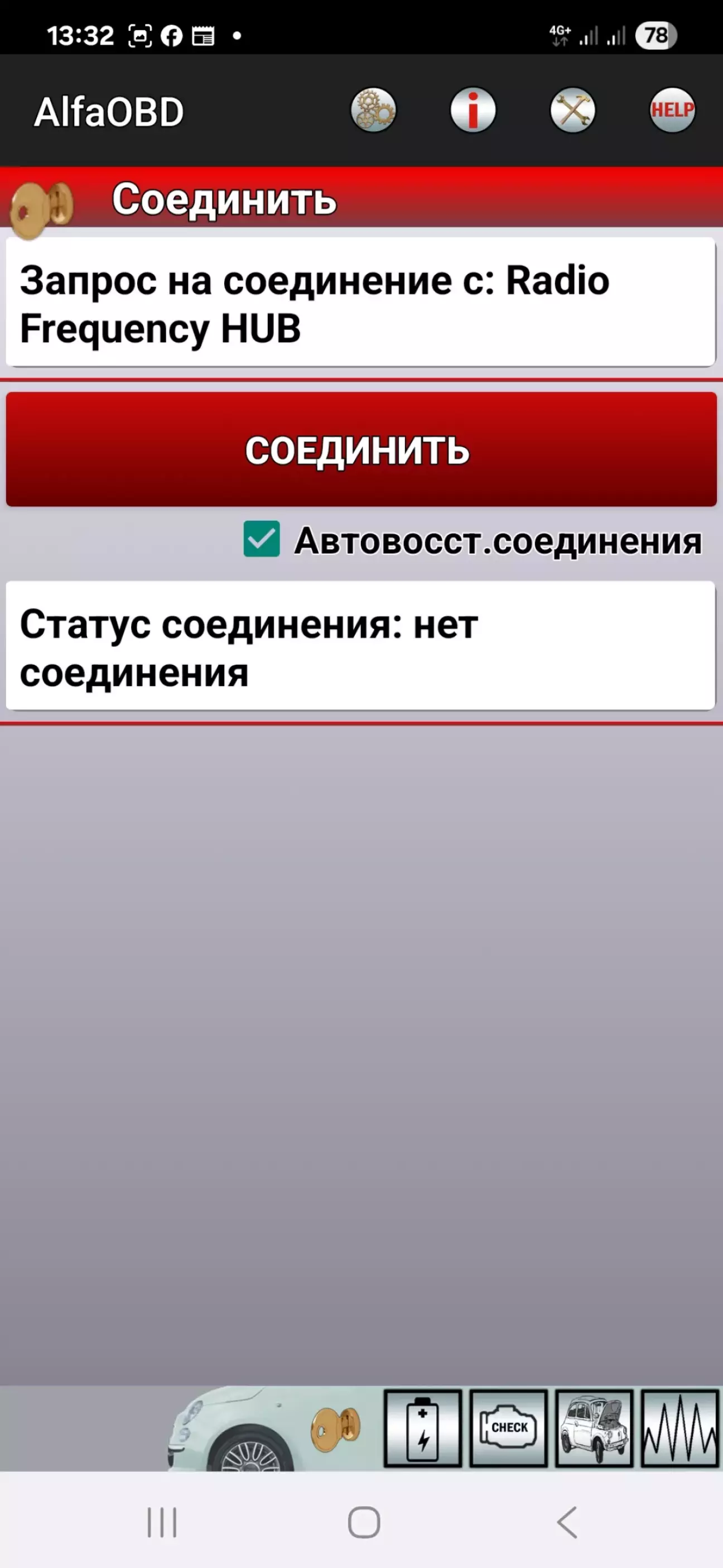Viewport: 723px width, 1568px height.
Task: Open the gears settings icon
Action: (373, 110)
